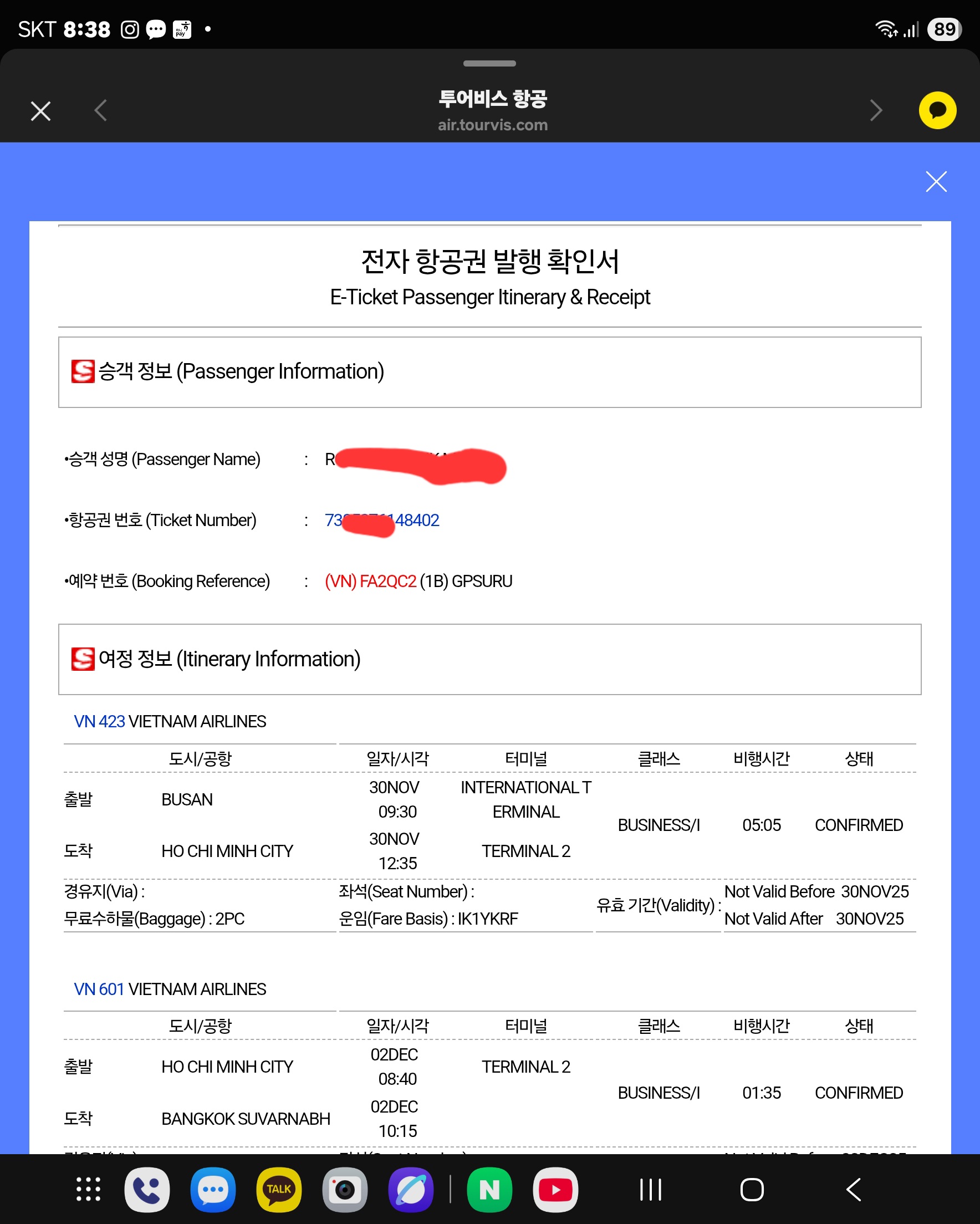Image resolution: width=980 pixels, height=1224 pixels.
Task: Launch the Phone app from the taskbar
Action: [x=146, y=1190]
